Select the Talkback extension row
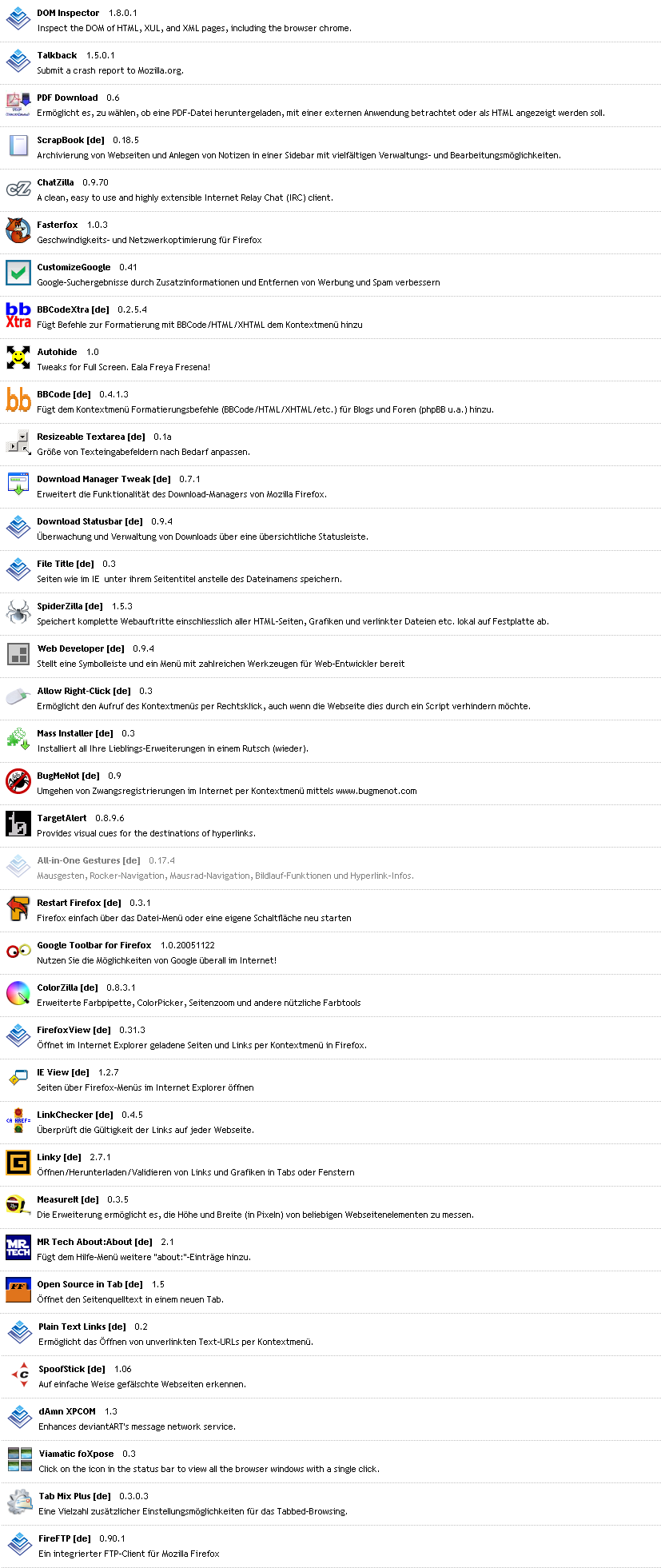This screenshot has height=1568, width=661. [57, 56]
